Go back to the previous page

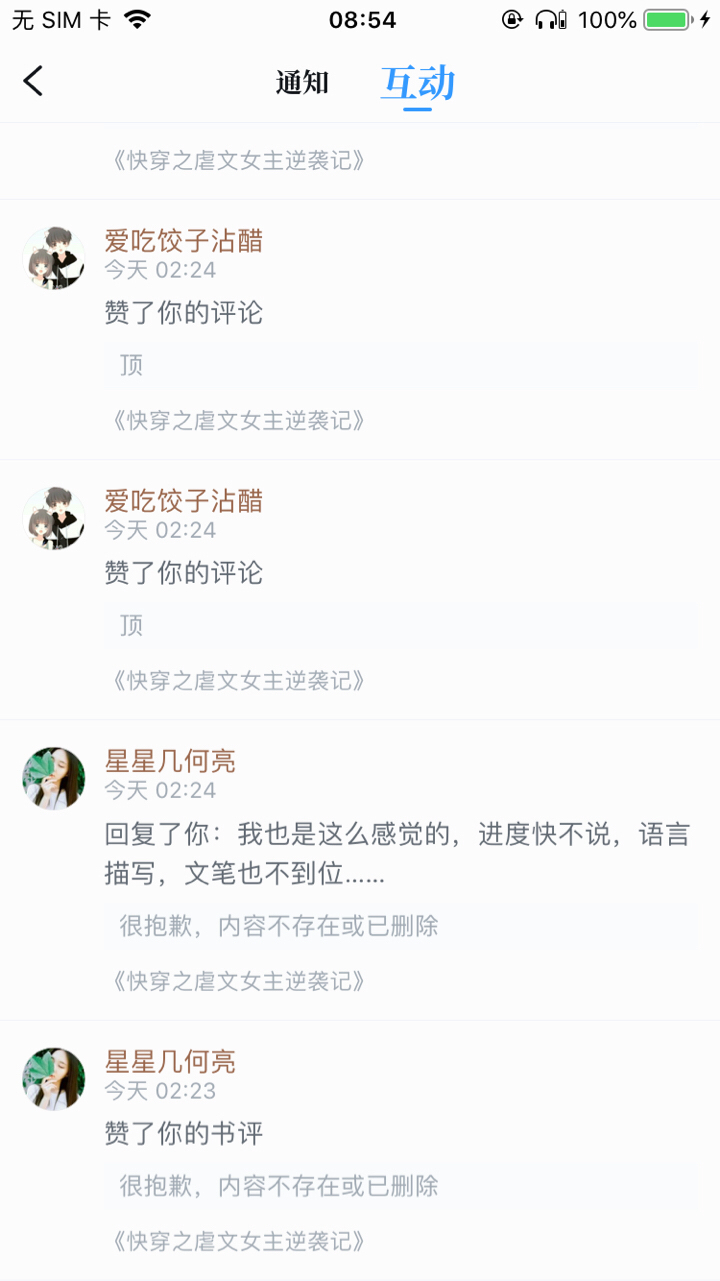(34, 81)
